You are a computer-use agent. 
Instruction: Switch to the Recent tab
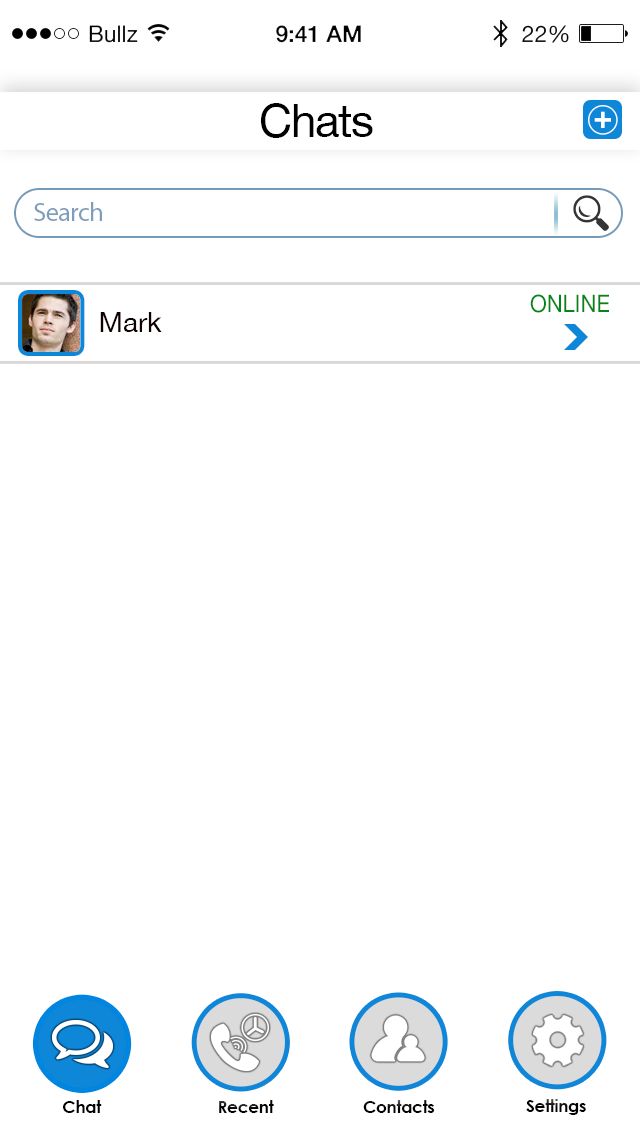(241, 1043)
